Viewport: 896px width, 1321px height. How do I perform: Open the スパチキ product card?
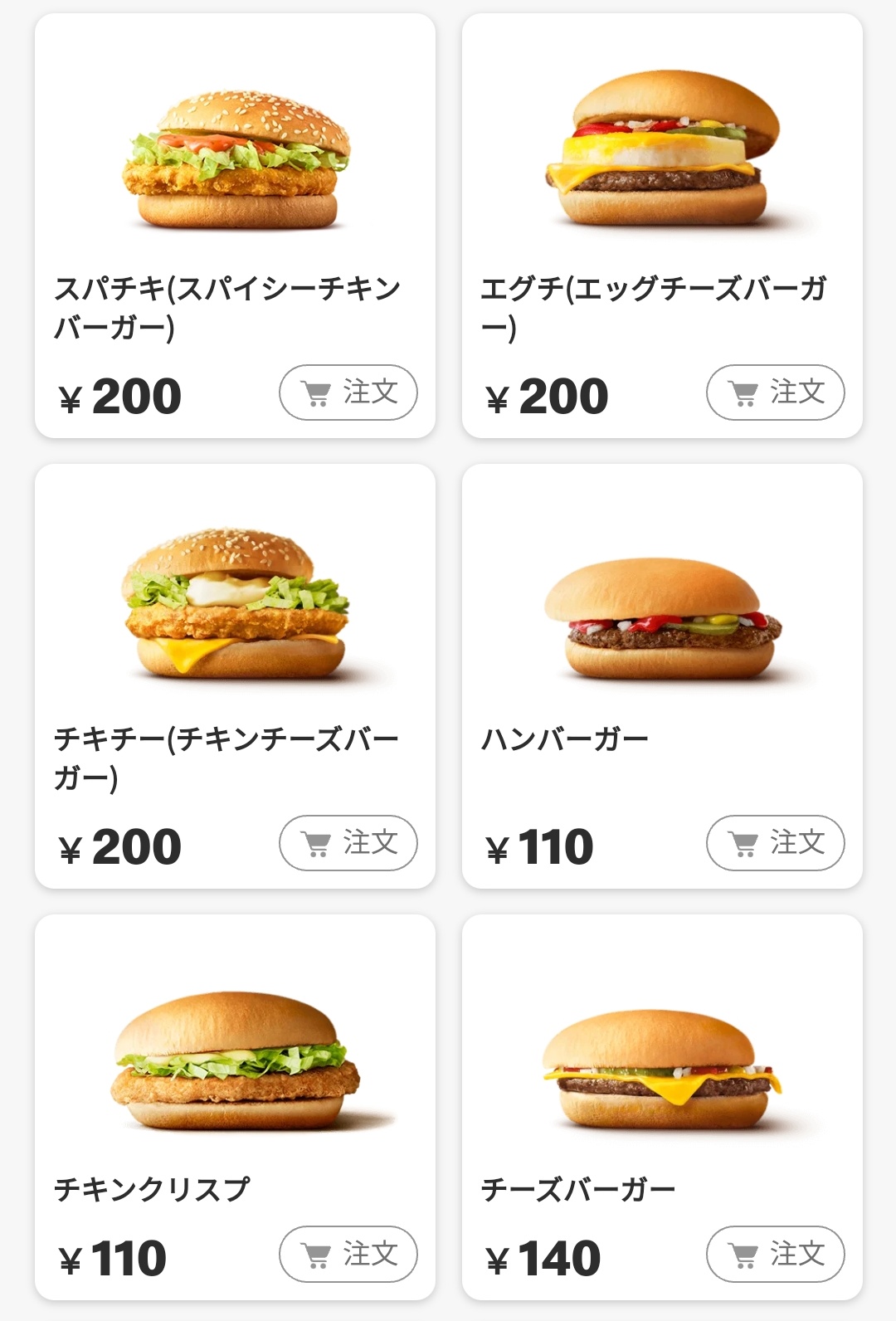[x=235, y=166]
